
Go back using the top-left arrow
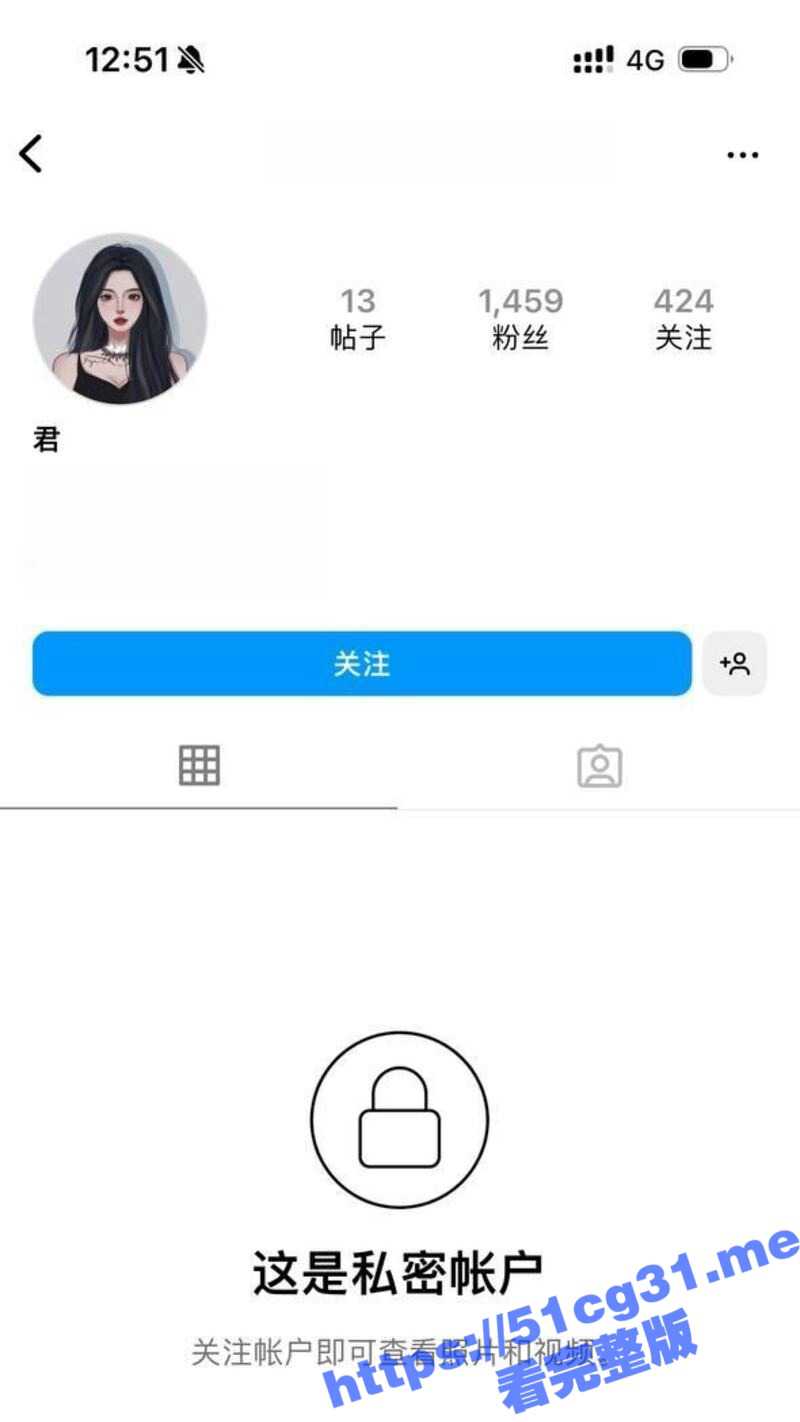[31, 154]
